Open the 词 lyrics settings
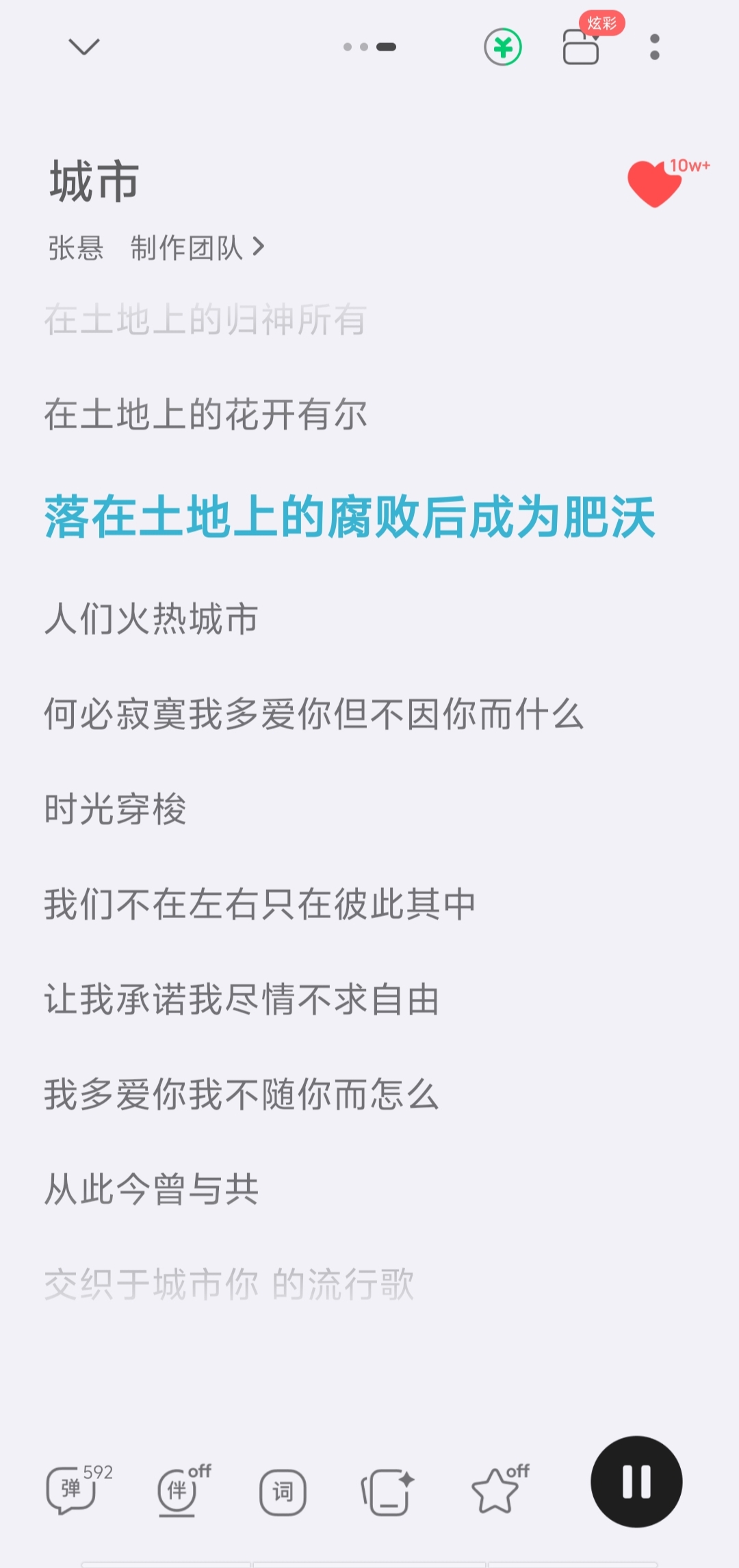This screenshot has width=739, height=1568. (283, 1492)
